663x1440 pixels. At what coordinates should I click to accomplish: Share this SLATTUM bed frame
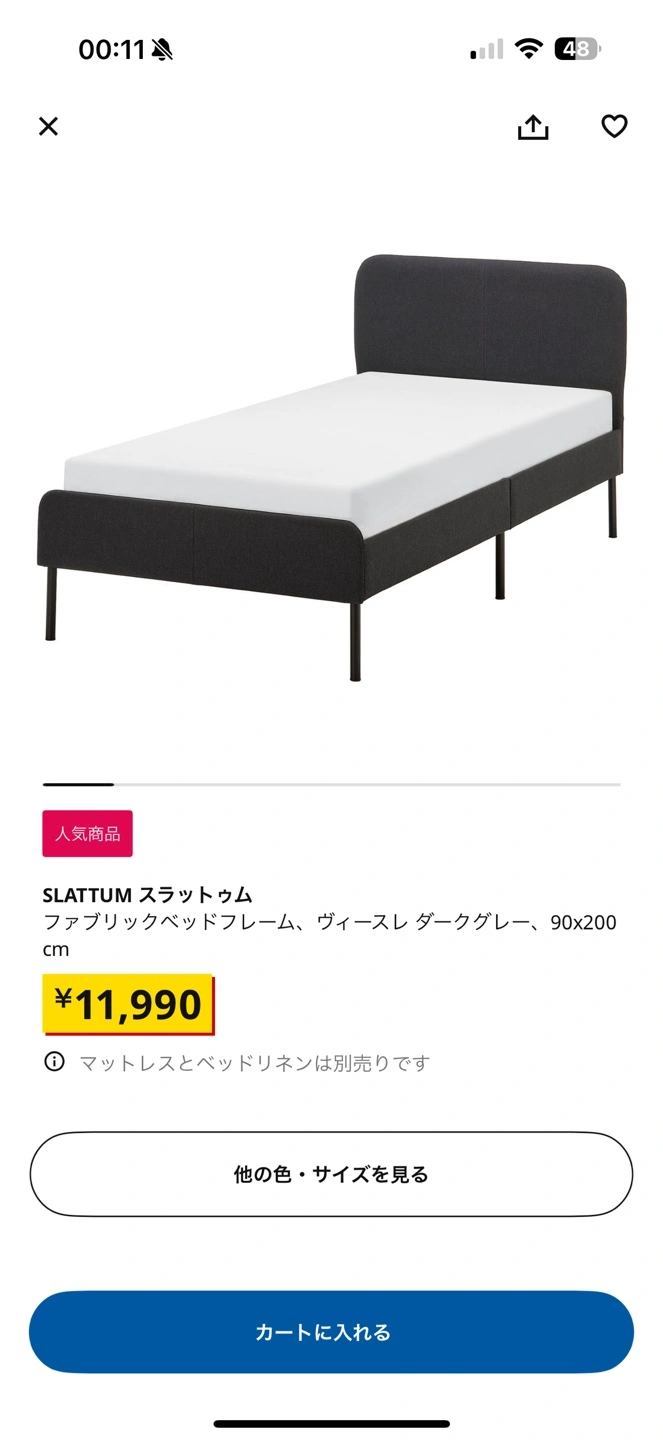[x=533, y=127]
